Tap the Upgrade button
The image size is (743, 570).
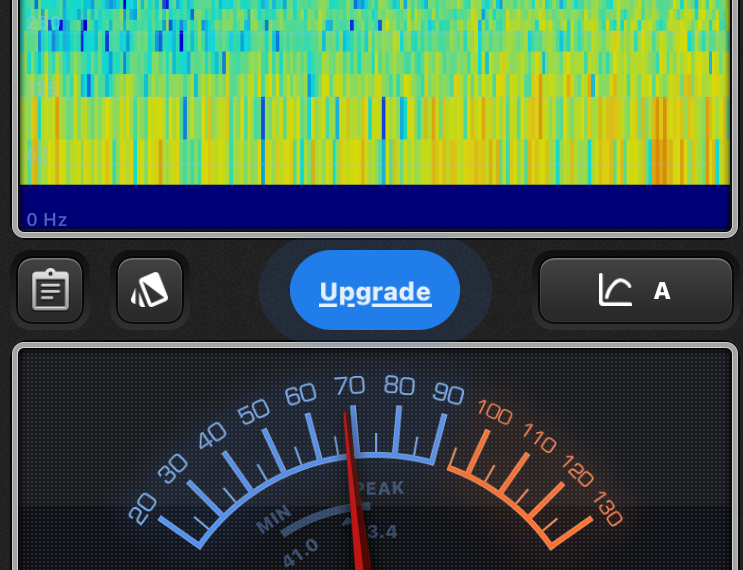375,291
